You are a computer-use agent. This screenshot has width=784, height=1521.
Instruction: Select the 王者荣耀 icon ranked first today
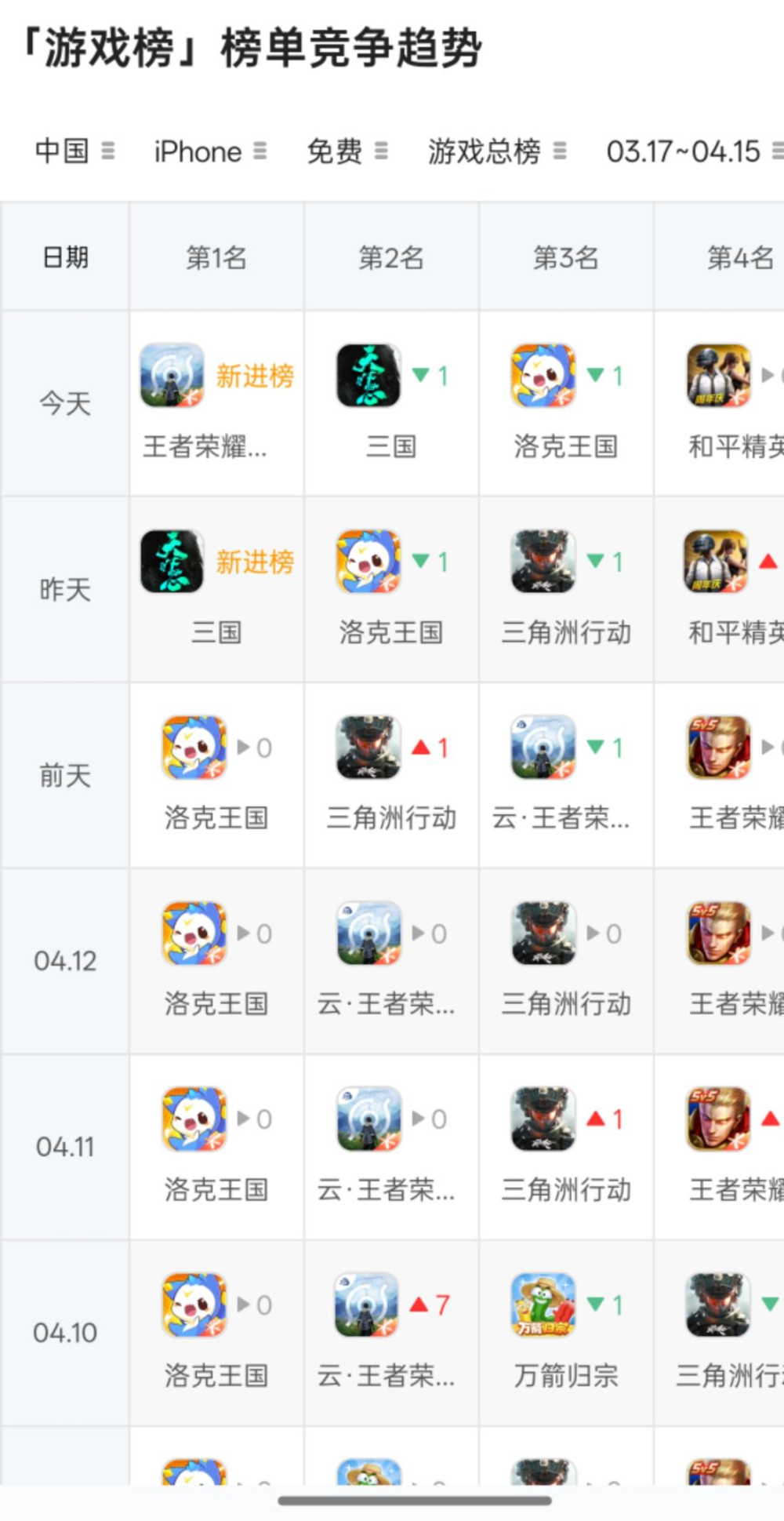171,376
